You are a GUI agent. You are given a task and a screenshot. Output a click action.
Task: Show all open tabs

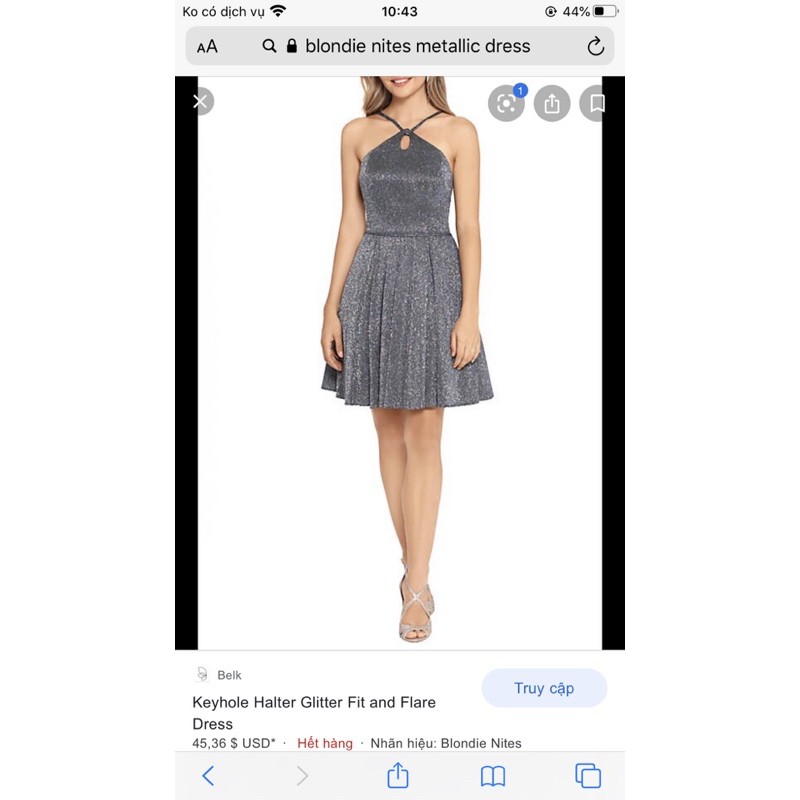(588, 775)
